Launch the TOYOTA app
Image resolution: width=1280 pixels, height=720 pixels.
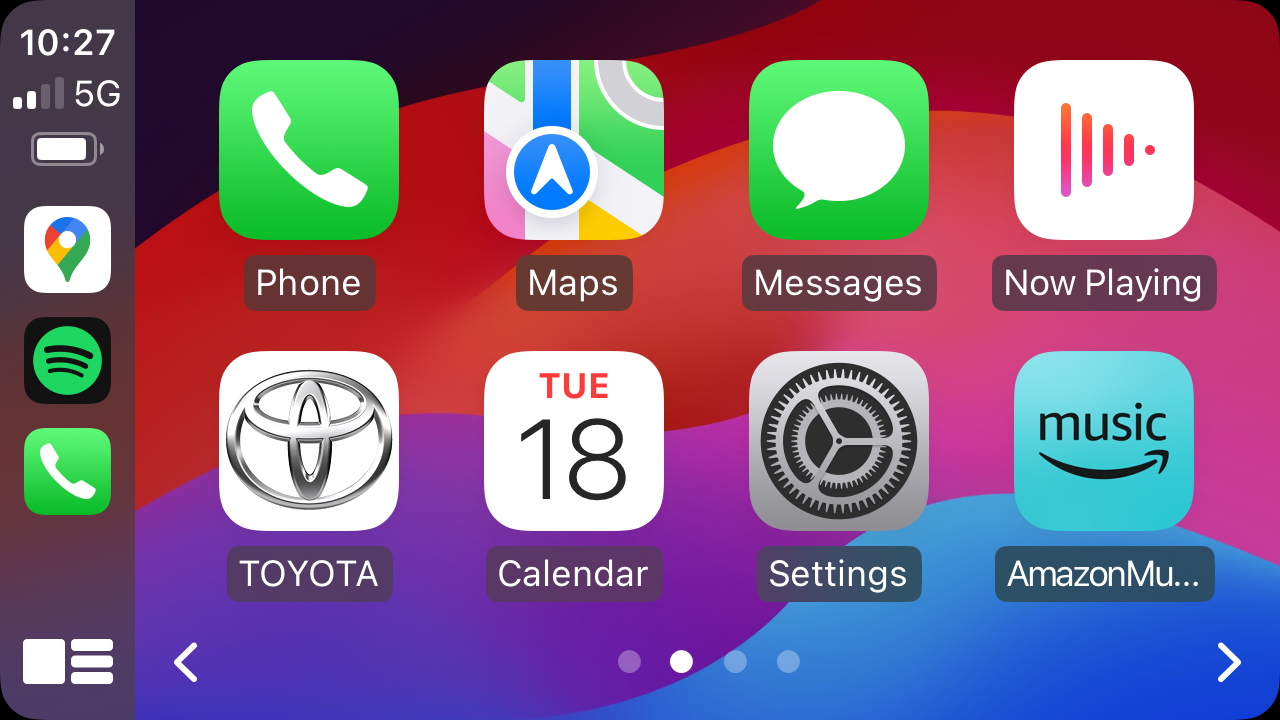(309, 440)
